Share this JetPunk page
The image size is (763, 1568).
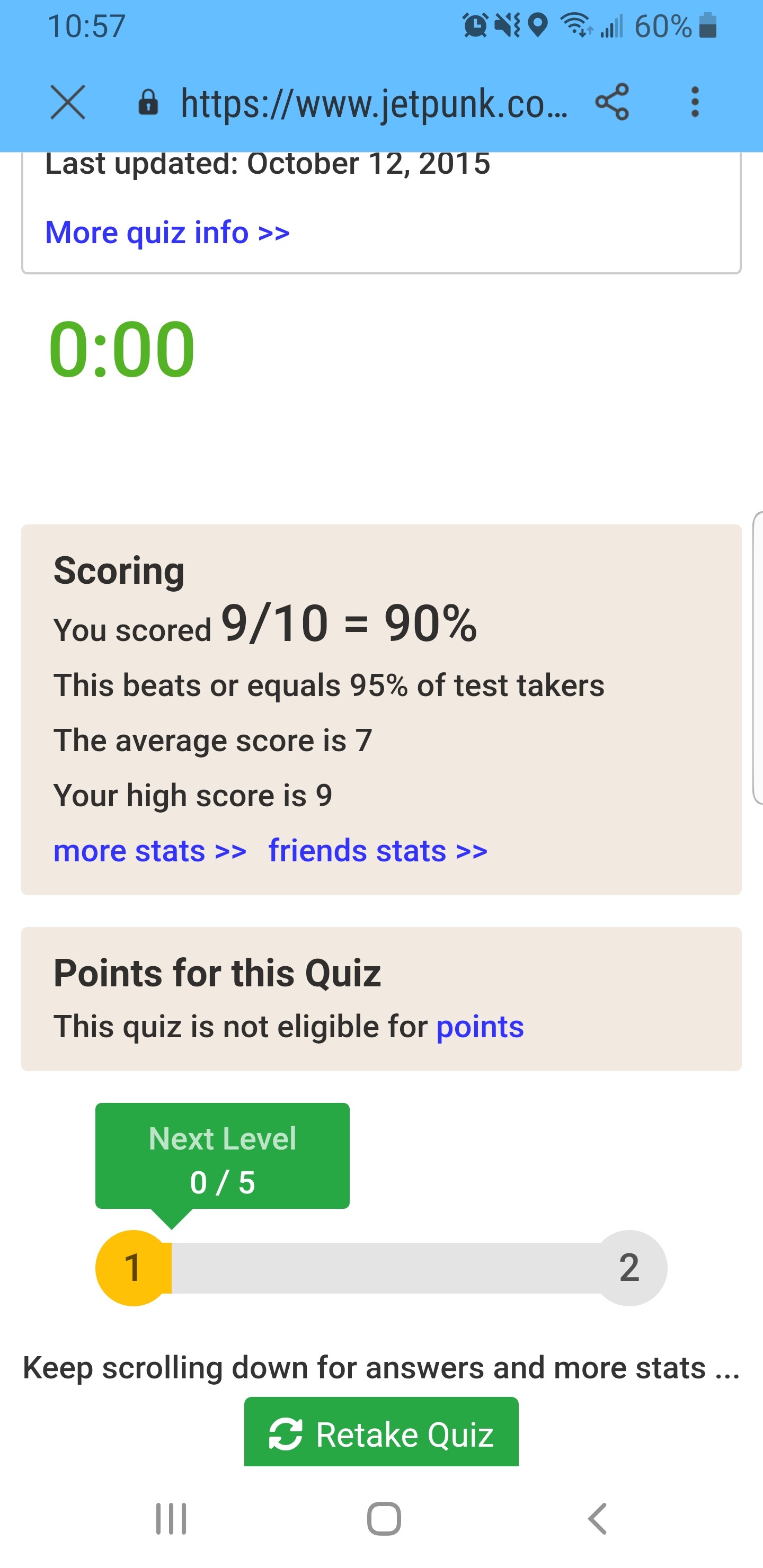(x=612, y=102)
